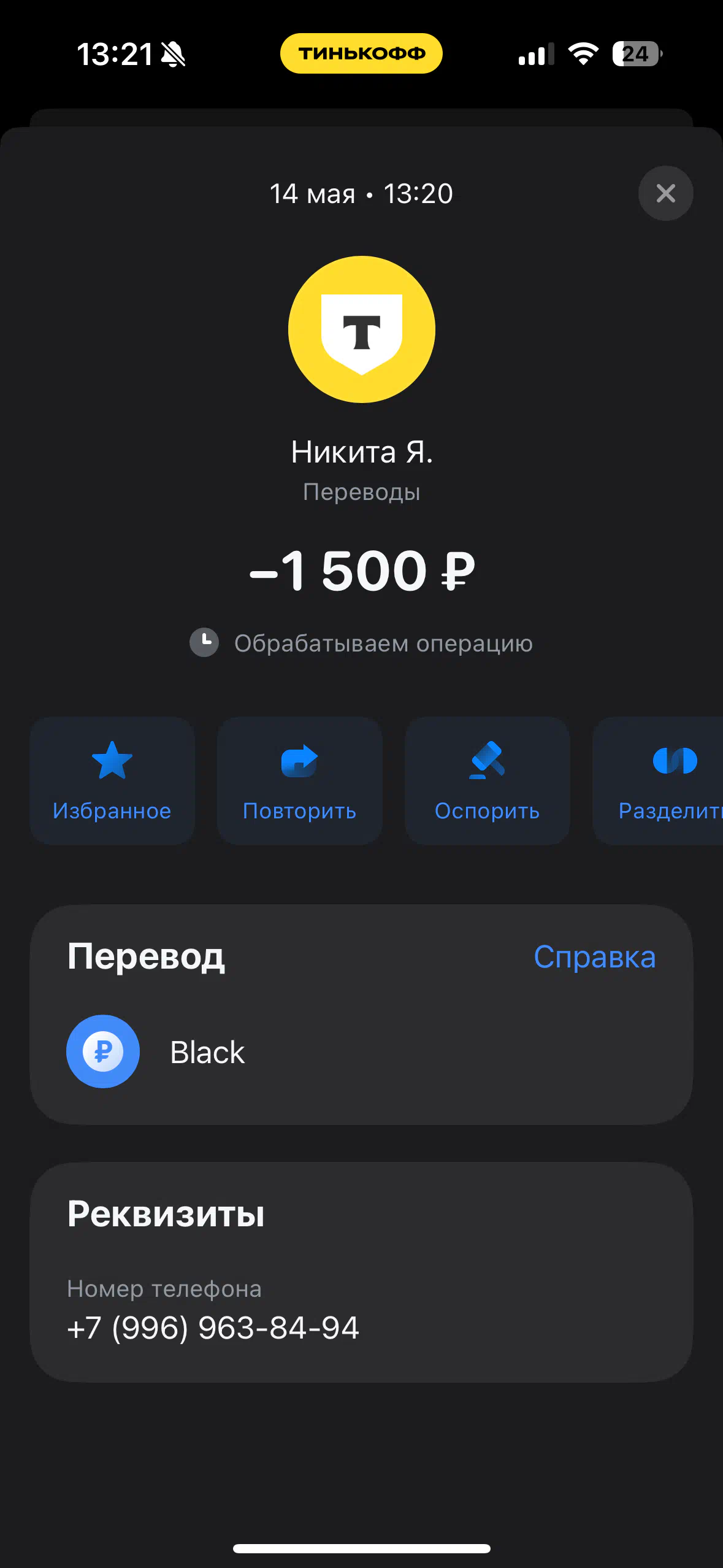The height and width of the screenshot is (1568, 723).
Task: Tap phone number +7 (996) 963-84-94
Action: click(213, 1328)
